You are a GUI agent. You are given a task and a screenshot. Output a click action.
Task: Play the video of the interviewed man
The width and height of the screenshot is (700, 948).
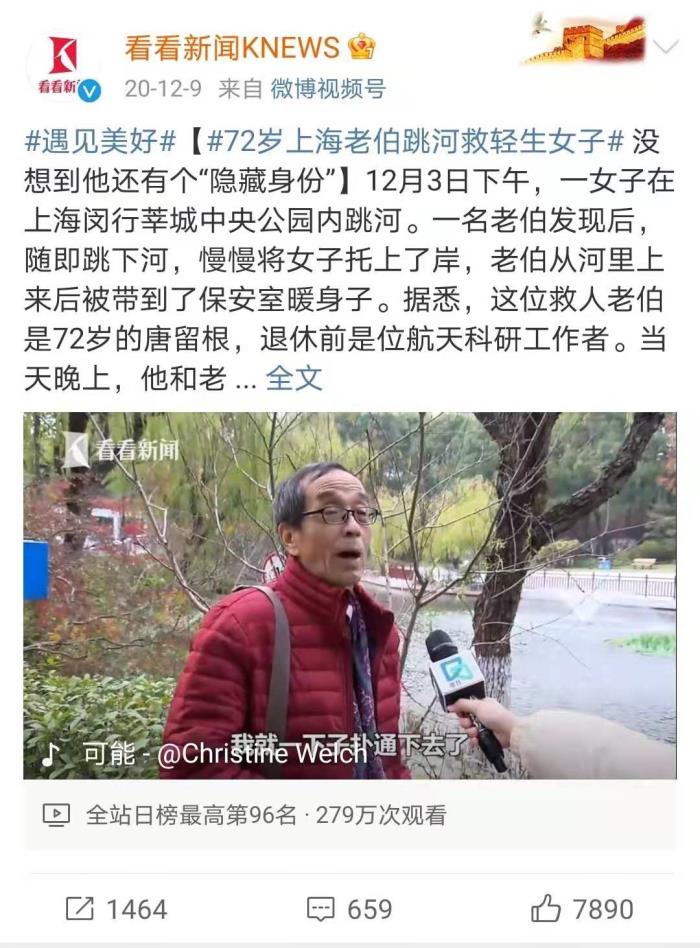point(349,595)
